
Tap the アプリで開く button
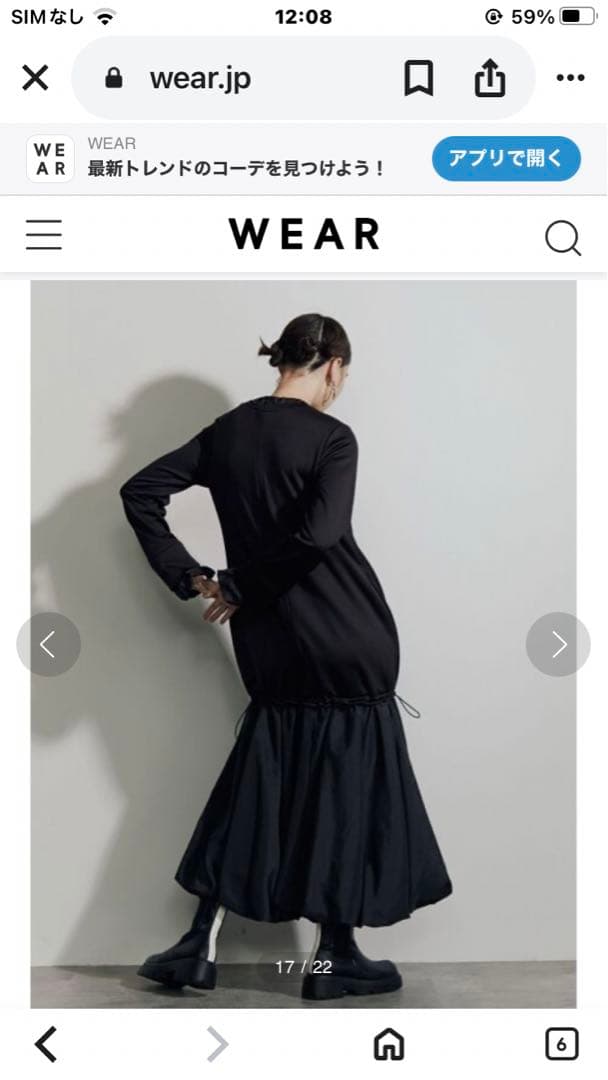[x=506, y=158]
